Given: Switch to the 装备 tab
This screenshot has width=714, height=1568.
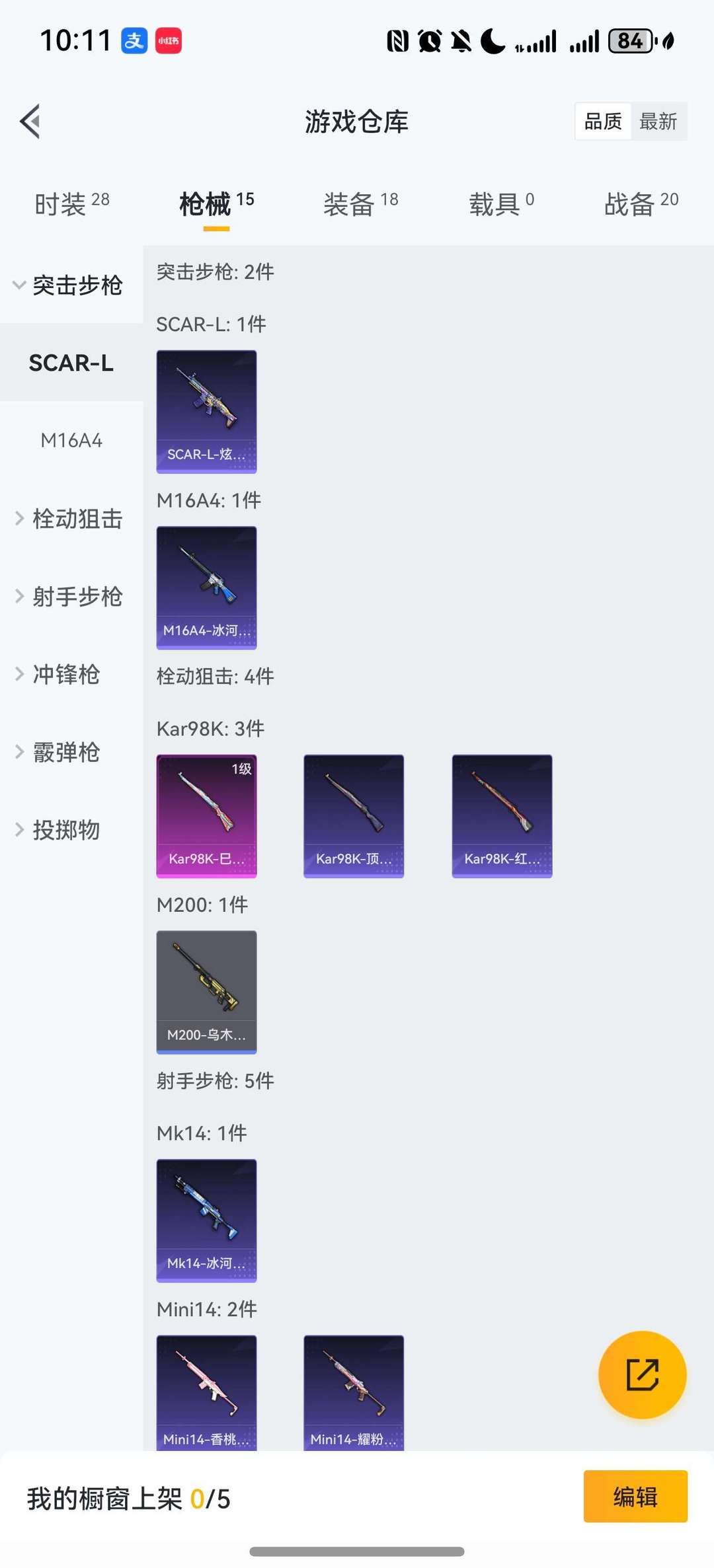Looking at the screenshot, I should [360, 204].
